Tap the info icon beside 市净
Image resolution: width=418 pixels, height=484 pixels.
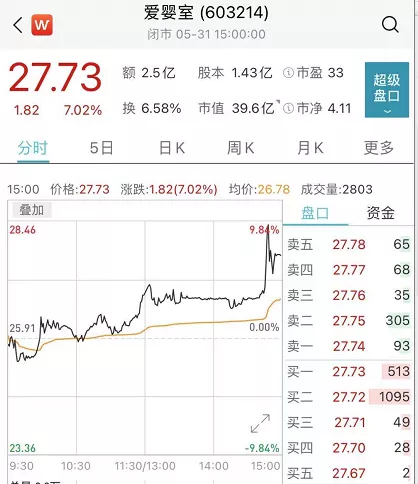pyautogui.click(x=288, y=108)
